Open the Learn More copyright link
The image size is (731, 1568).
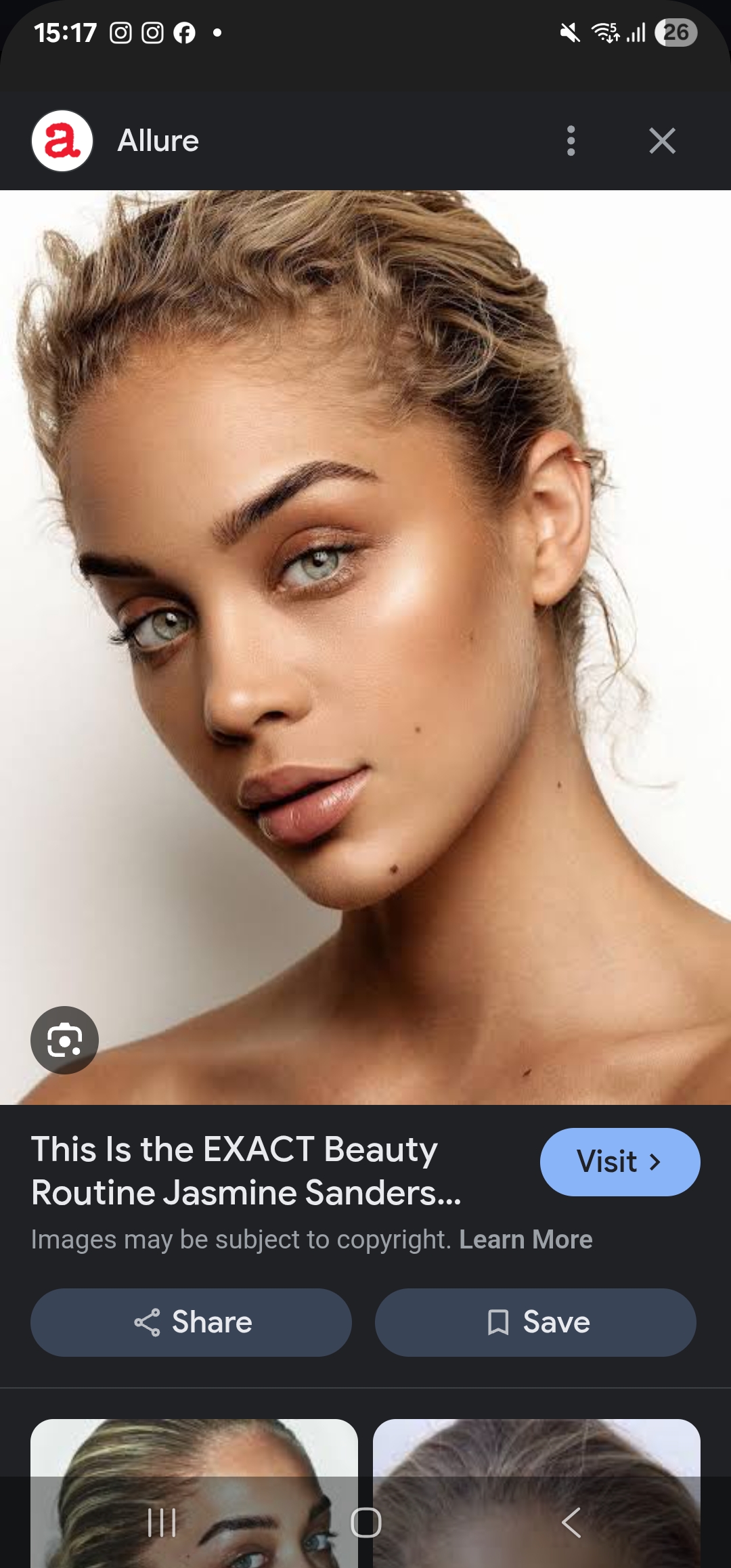[x=526, y=1240]
